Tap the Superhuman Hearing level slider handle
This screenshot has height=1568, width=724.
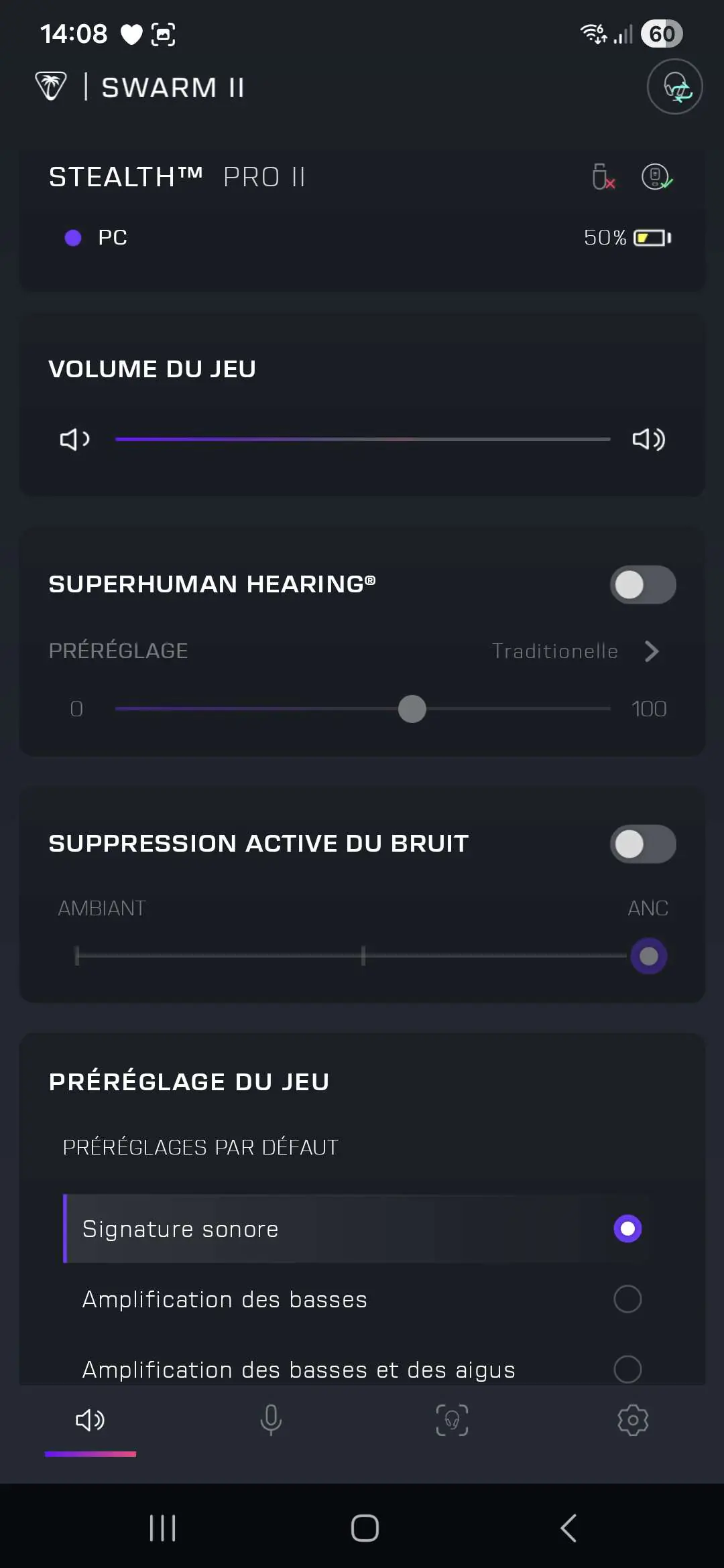pyautogui.click(x=412, y=709)
